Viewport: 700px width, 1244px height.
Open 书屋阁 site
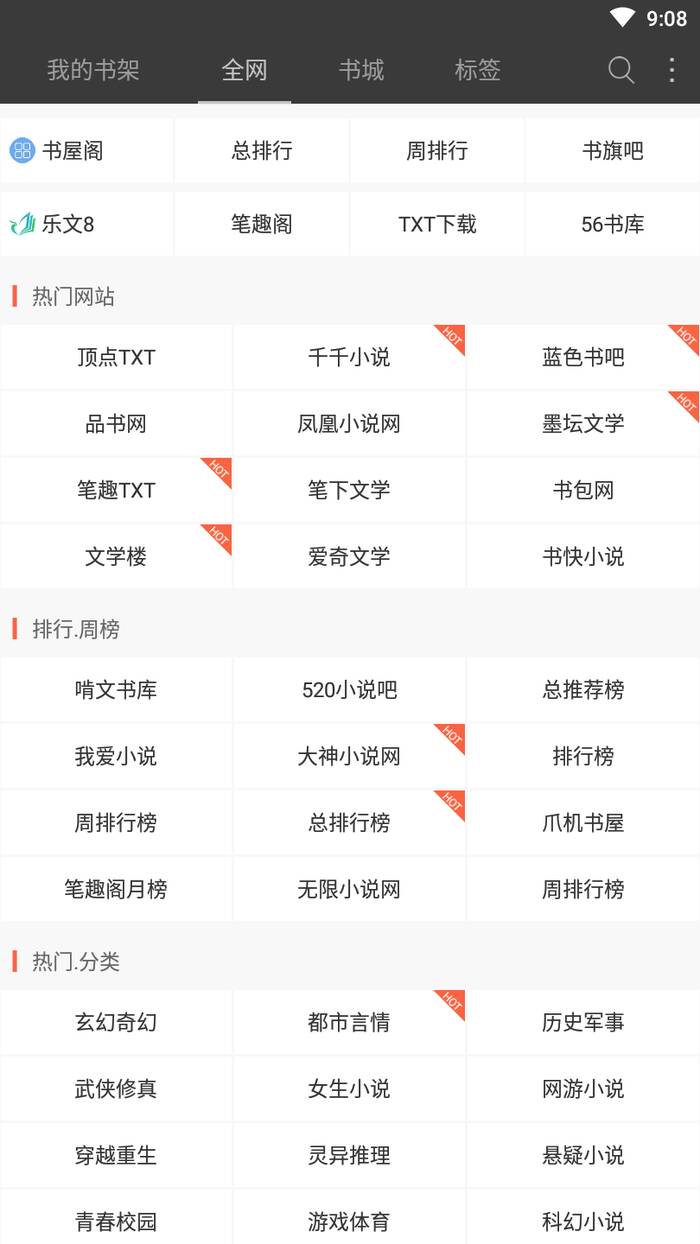coord(87,151)
